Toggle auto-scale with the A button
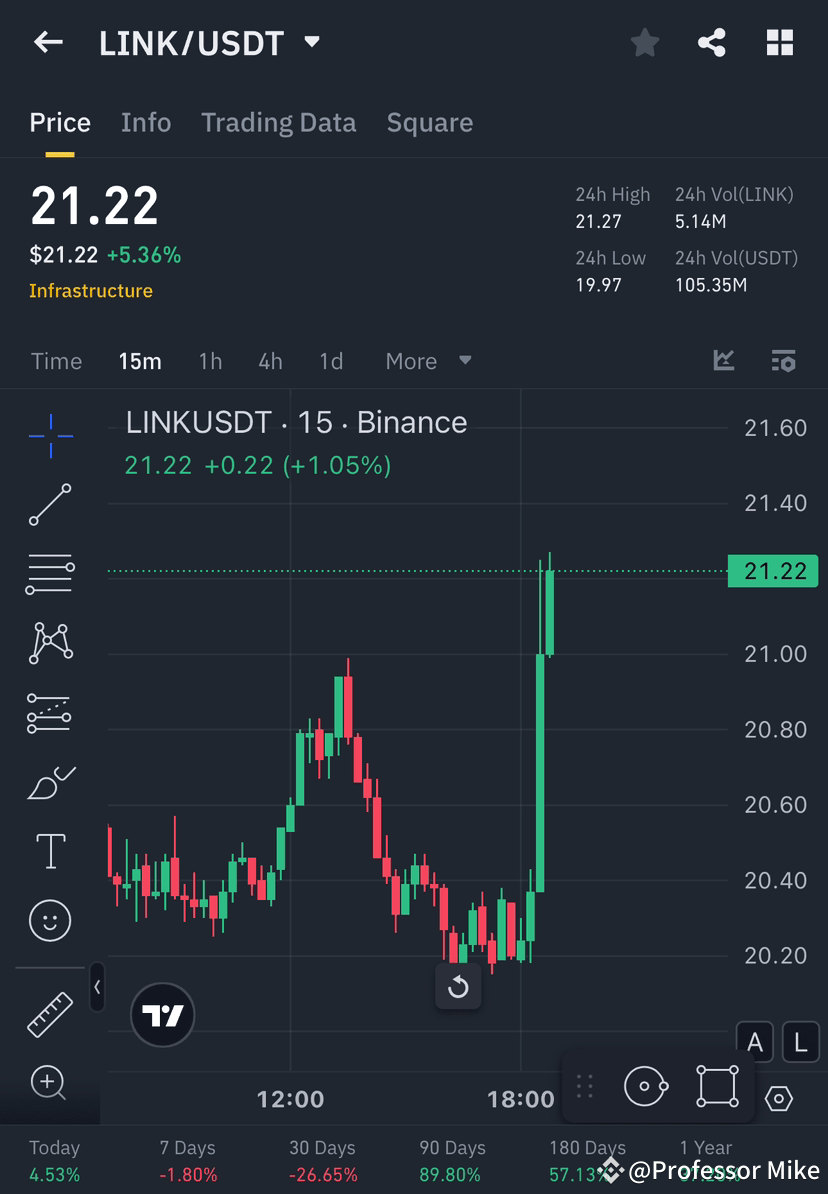Image resolution: width=828 pixels, height=1194 pixels. (755, 1042)
